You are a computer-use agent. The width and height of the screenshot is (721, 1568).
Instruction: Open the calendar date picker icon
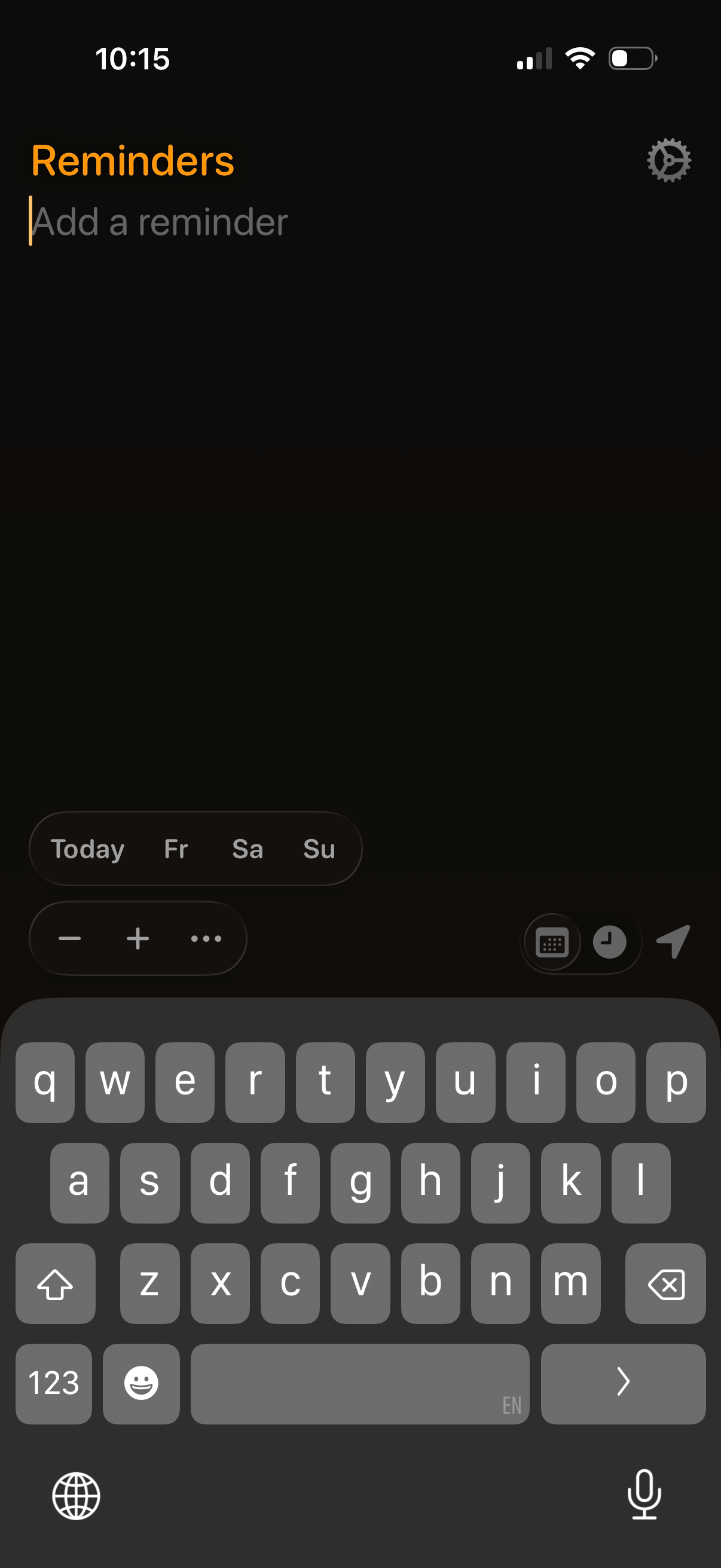551,942
